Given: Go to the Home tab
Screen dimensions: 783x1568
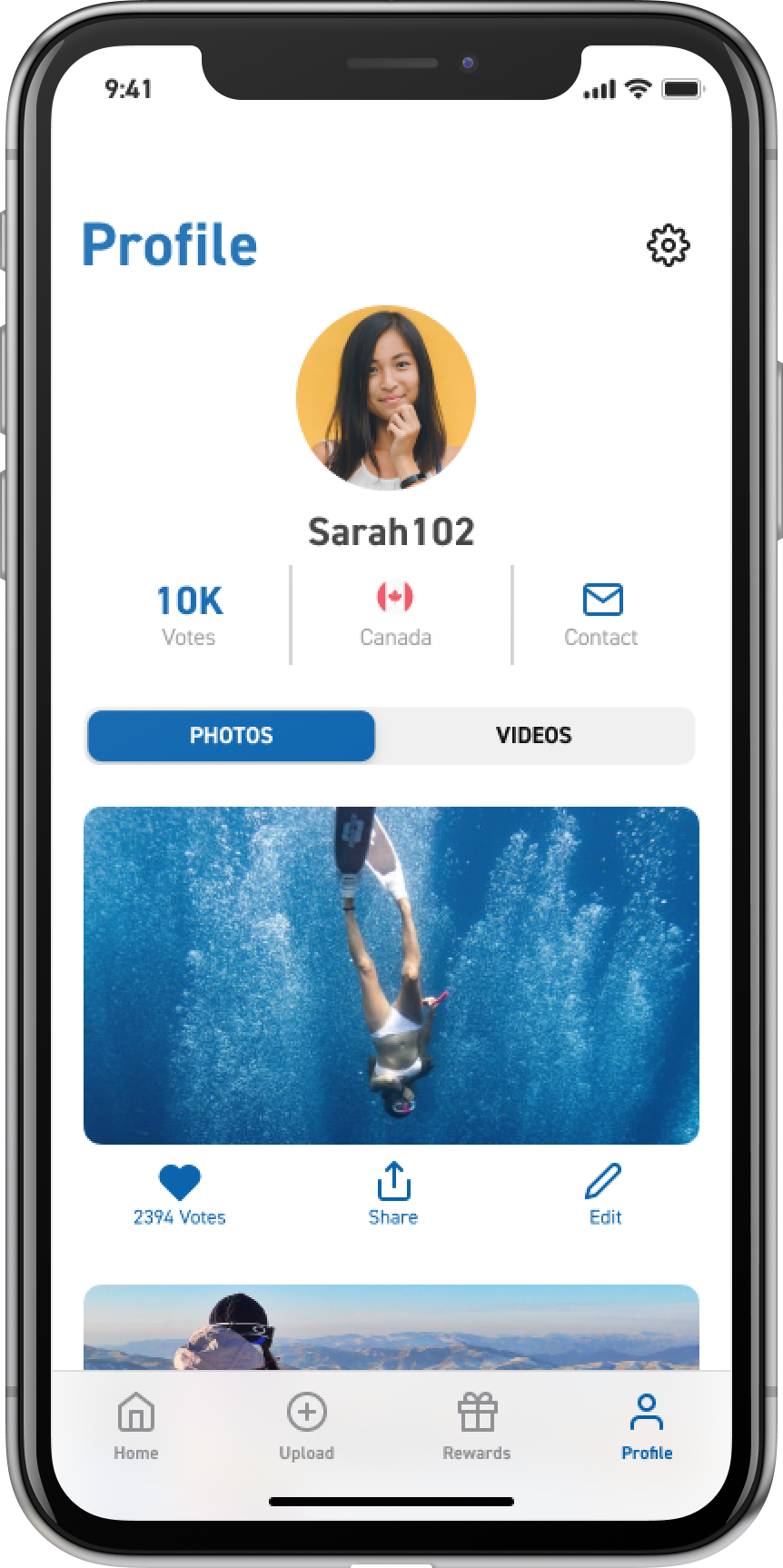Looking at the screenshot, I should [135, 1426].
